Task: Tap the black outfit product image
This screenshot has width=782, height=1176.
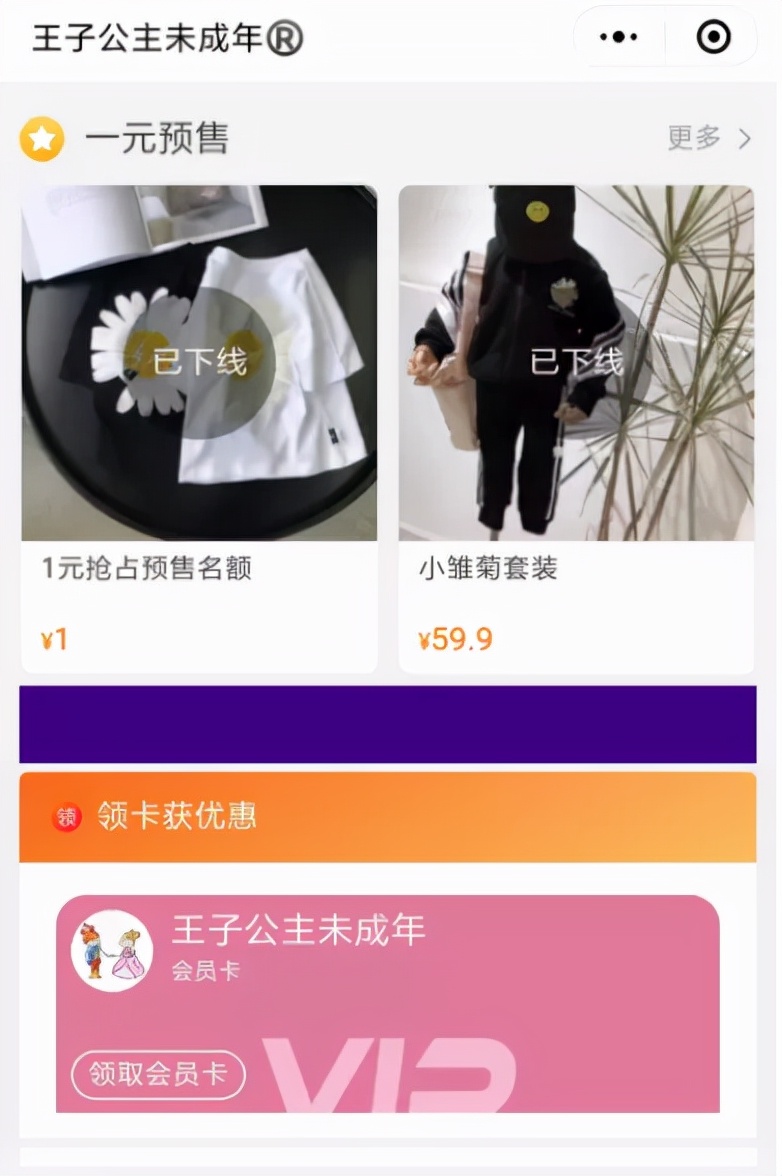Action: (577, 360)
